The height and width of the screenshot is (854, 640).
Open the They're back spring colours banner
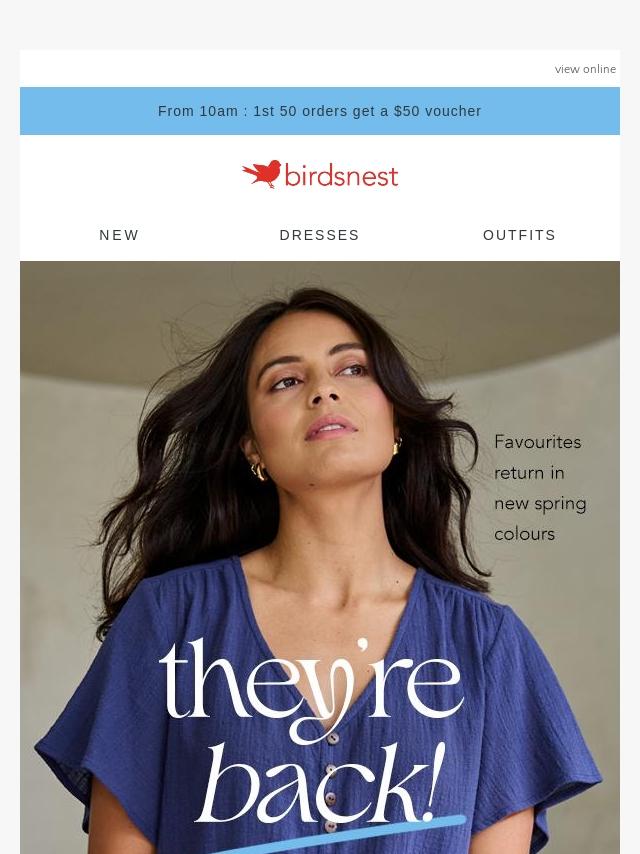click(320, 600)
